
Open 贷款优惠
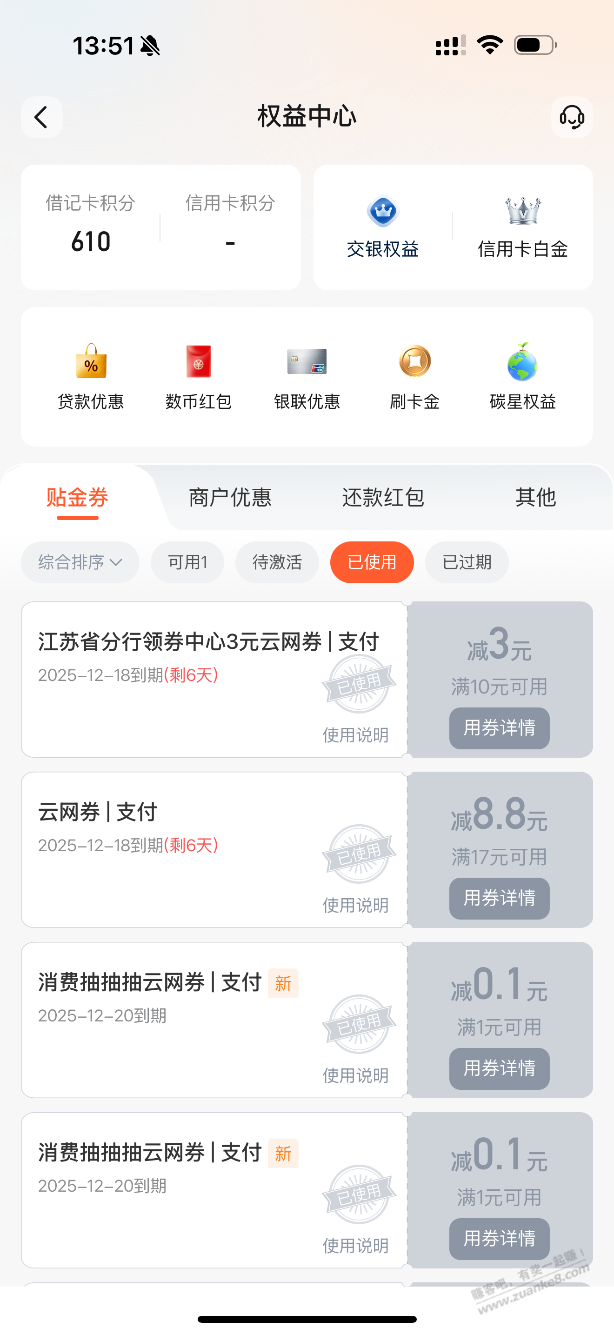[x=91, y=377]
